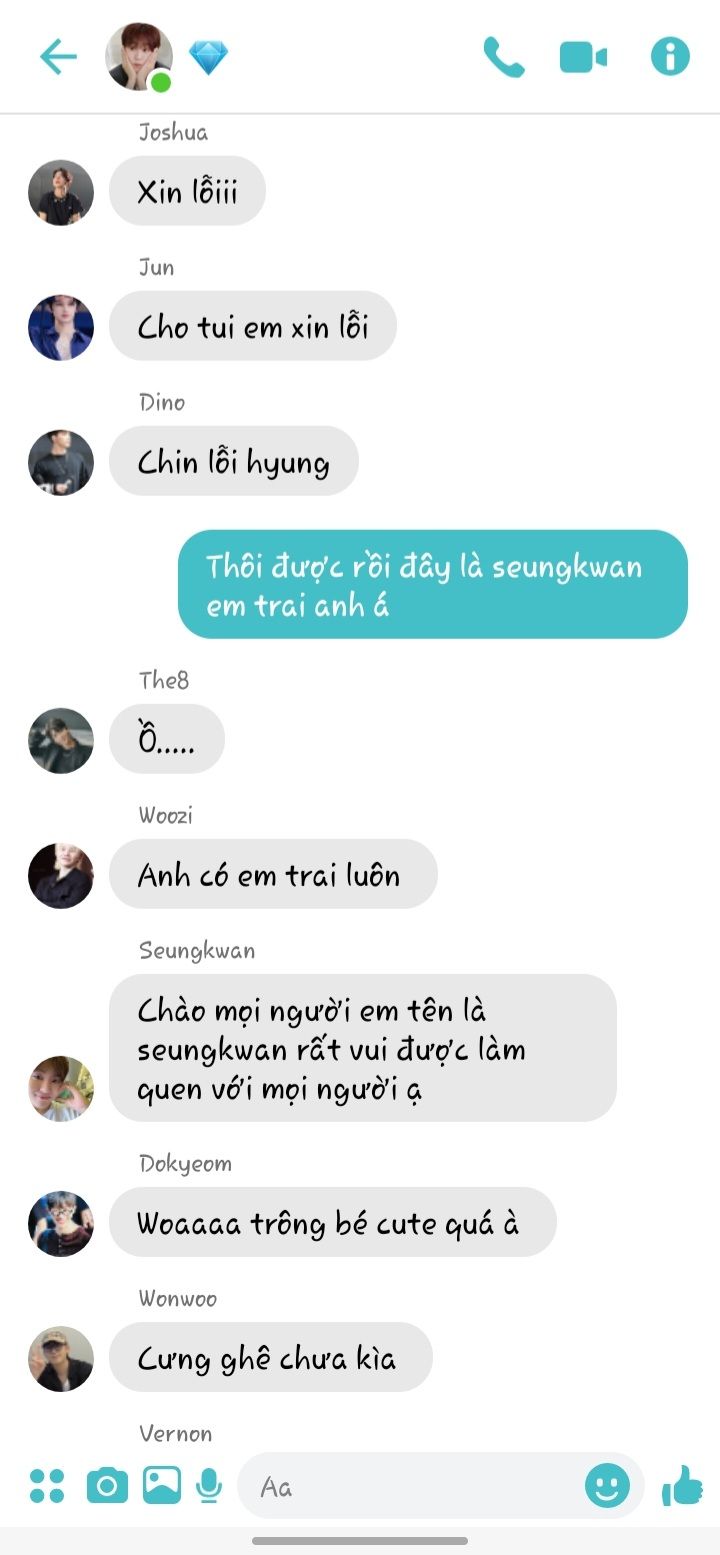Send a thumbs-up like
The height and width of the screenshot is (1555, 720).
[x=682, y=1486]
